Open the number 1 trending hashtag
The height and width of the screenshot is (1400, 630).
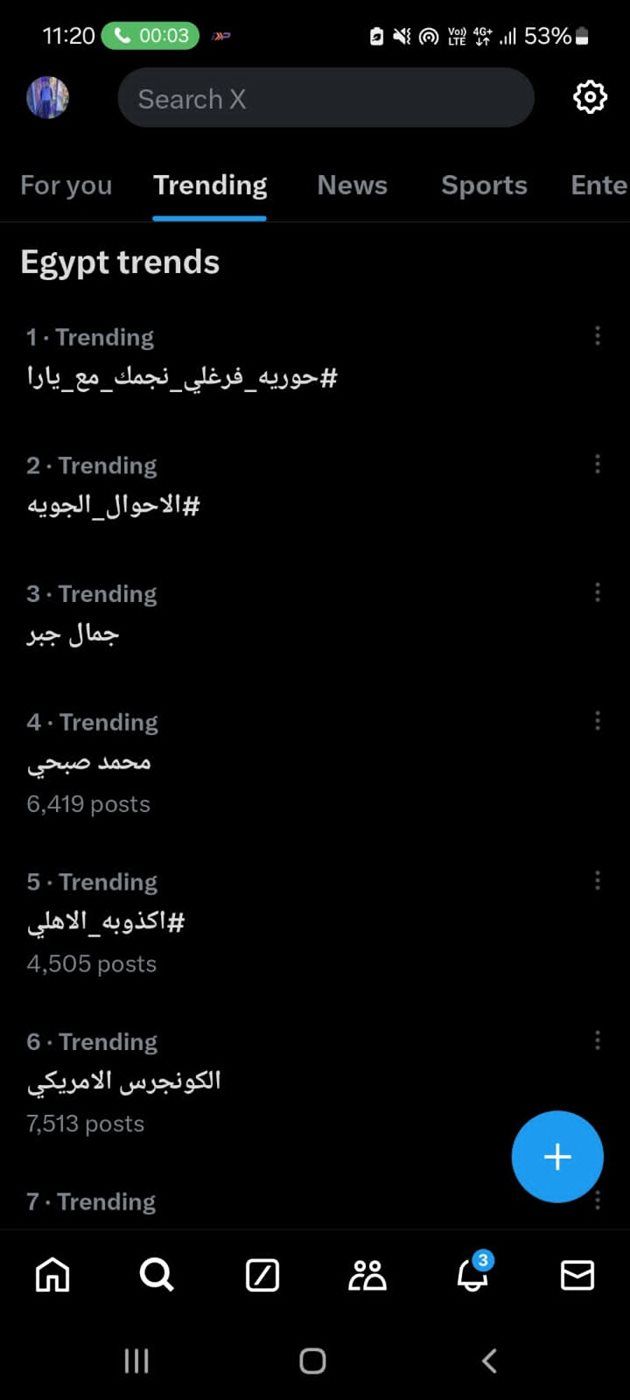[182, 377]
